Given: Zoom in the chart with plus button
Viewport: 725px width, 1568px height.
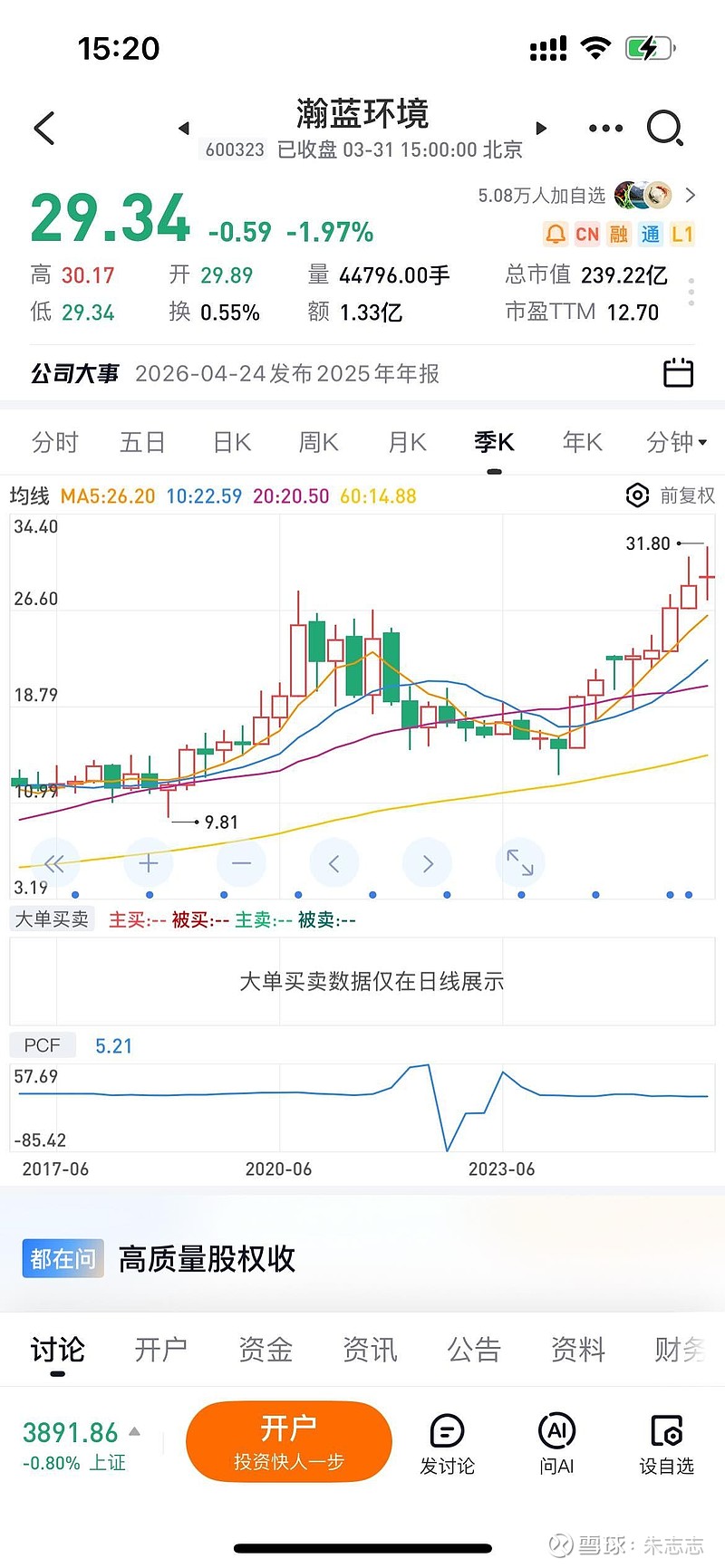Looking at the screenshot, I should [x=148, y=863].
